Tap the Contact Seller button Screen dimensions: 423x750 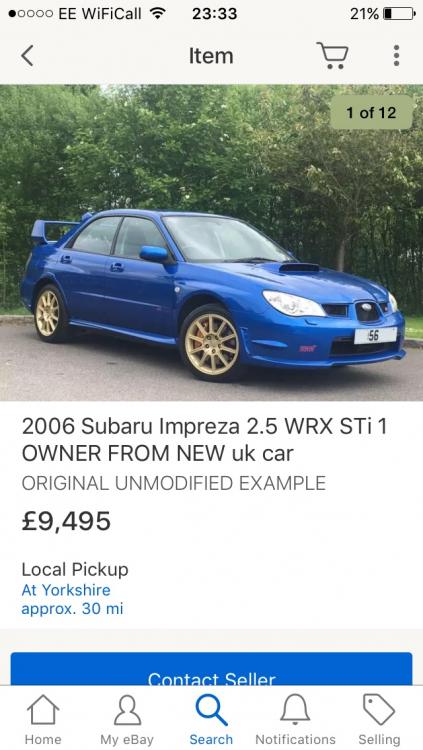click(212, 669)
